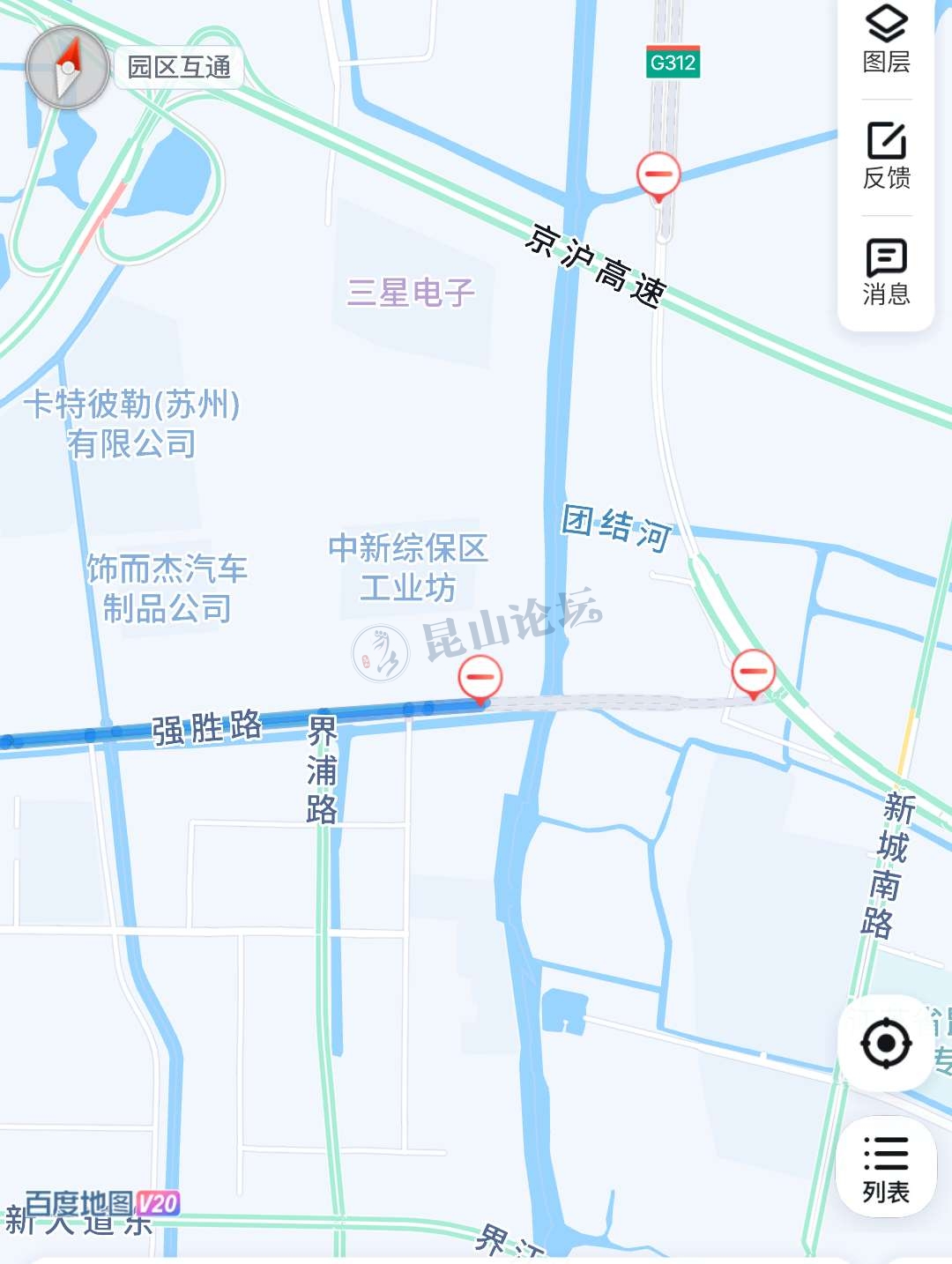Viewport: 952px width, 1264px height.
Task: Tap the compass to reorient the map
Action: tap(67, 68)
